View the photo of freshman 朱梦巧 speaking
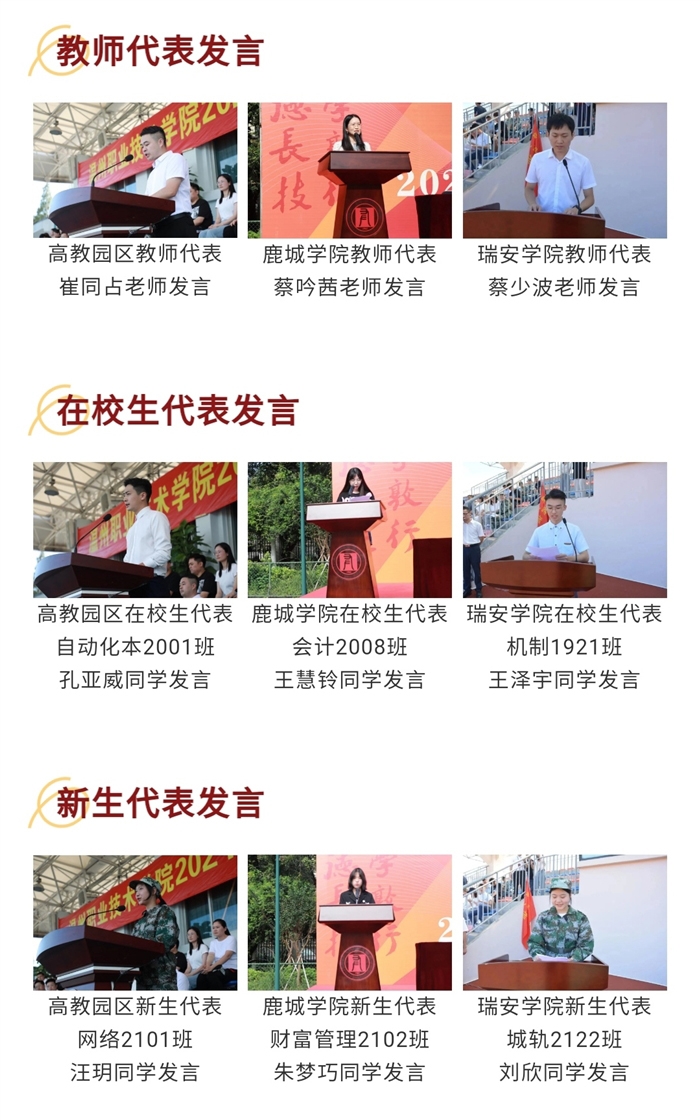The image size is (700, 1120). (349, 922)
